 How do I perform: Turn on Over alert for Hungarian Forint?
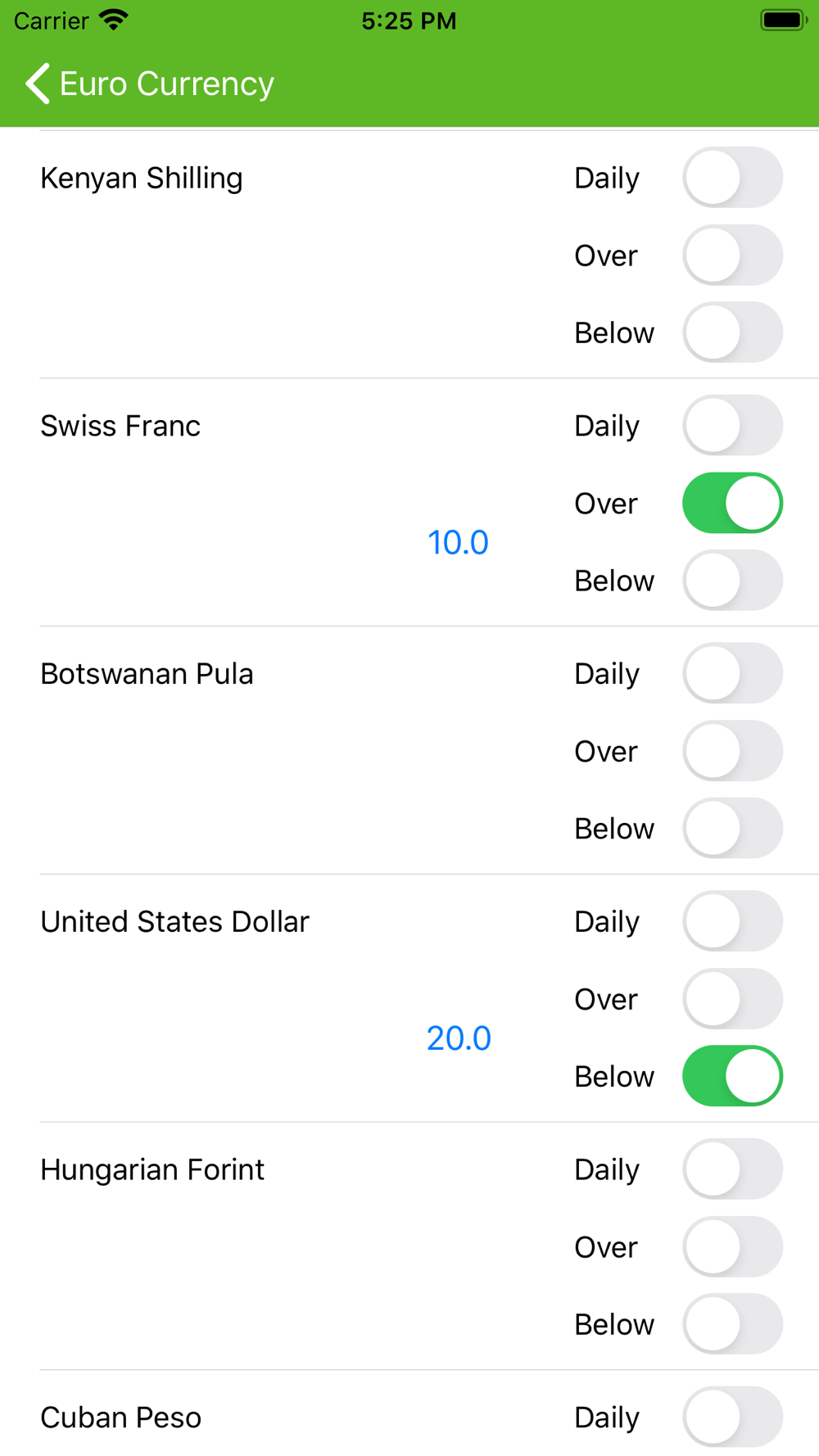[x=732, y=1247]
